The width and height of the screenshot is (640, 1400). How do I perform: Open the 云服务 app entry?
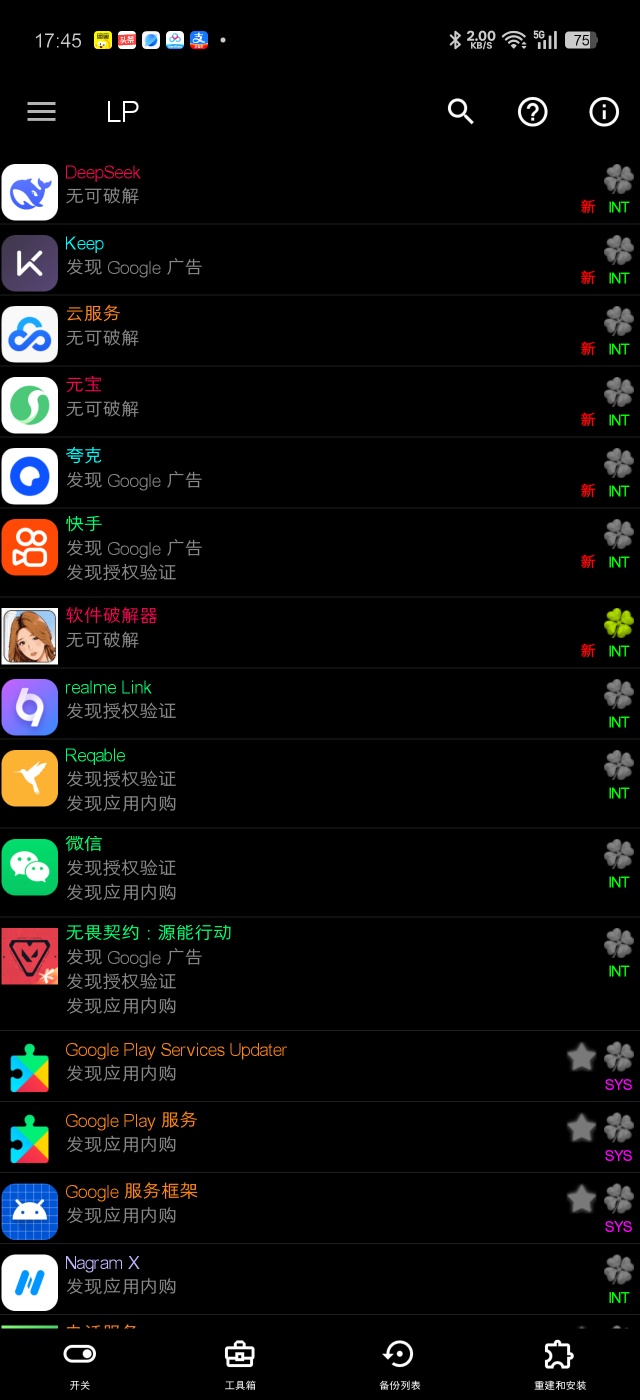pos(300,331)
